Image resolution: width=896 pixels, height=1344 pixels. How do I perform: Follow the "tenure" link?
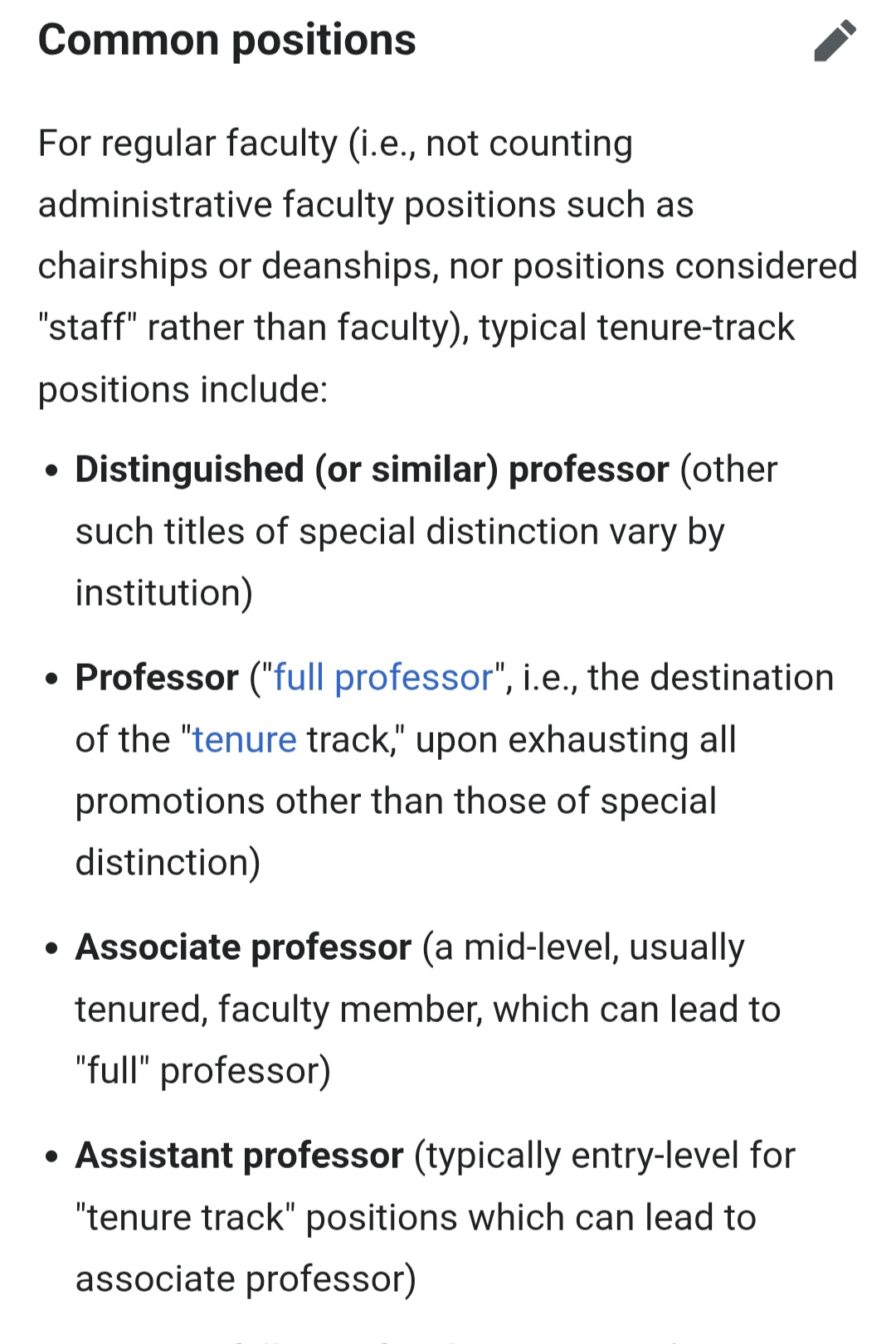[x=244, y=739]
